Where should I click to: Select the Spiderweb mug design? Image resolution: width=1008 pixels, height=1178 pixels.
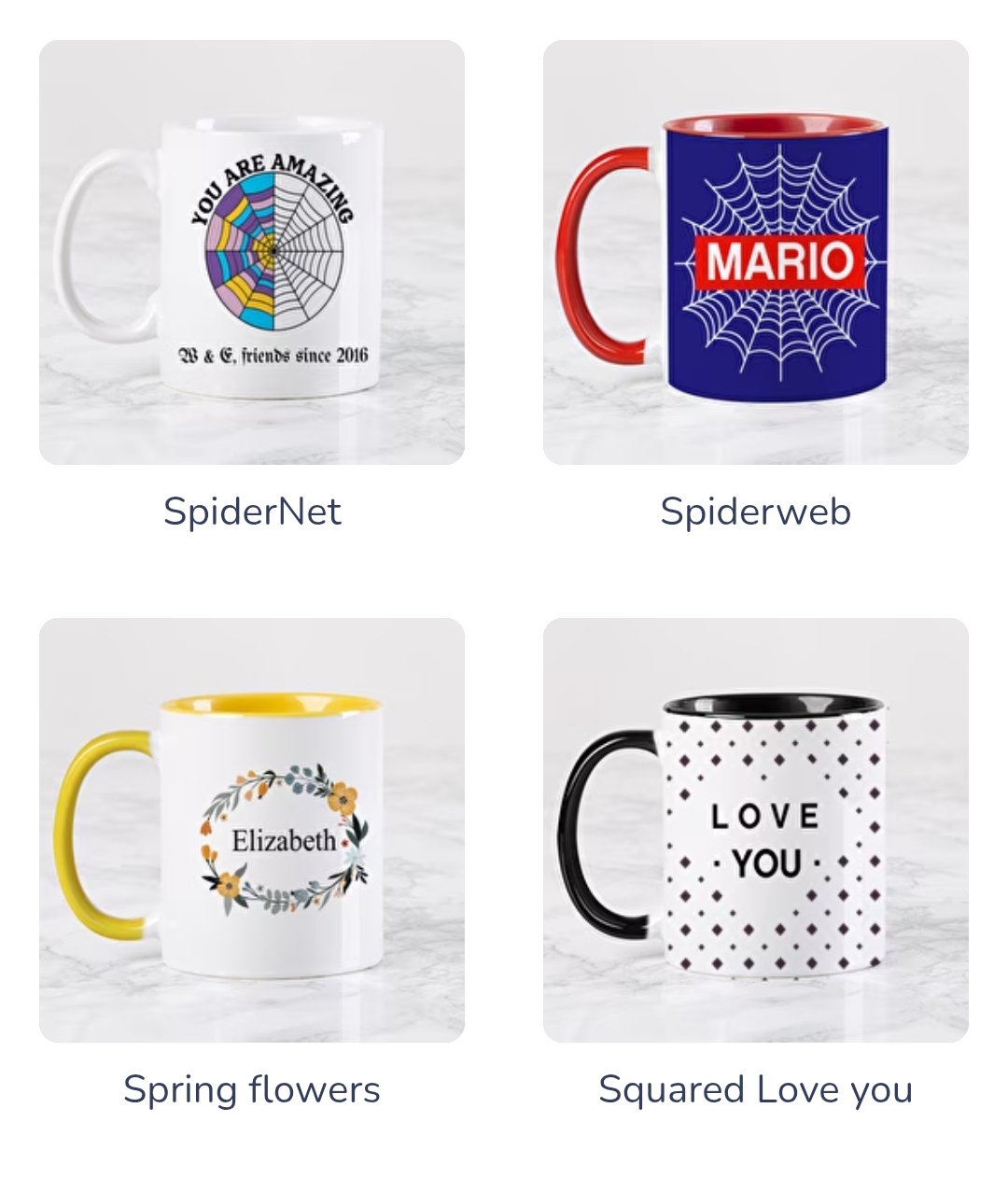pyautogui.click(x=756, y=252)
